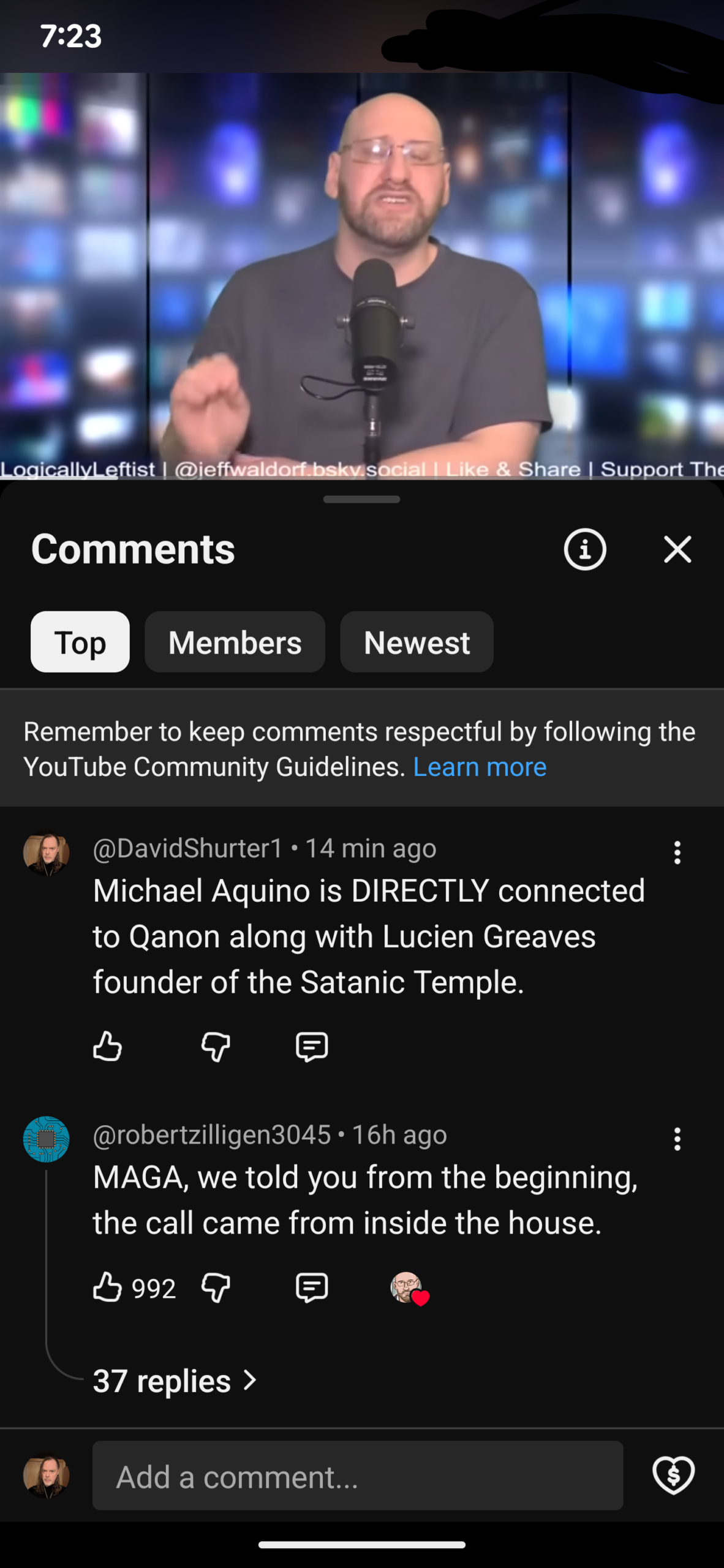
Task: Tap the Add a comment field
Action: pyautogui.click(x=358, y=1476)
